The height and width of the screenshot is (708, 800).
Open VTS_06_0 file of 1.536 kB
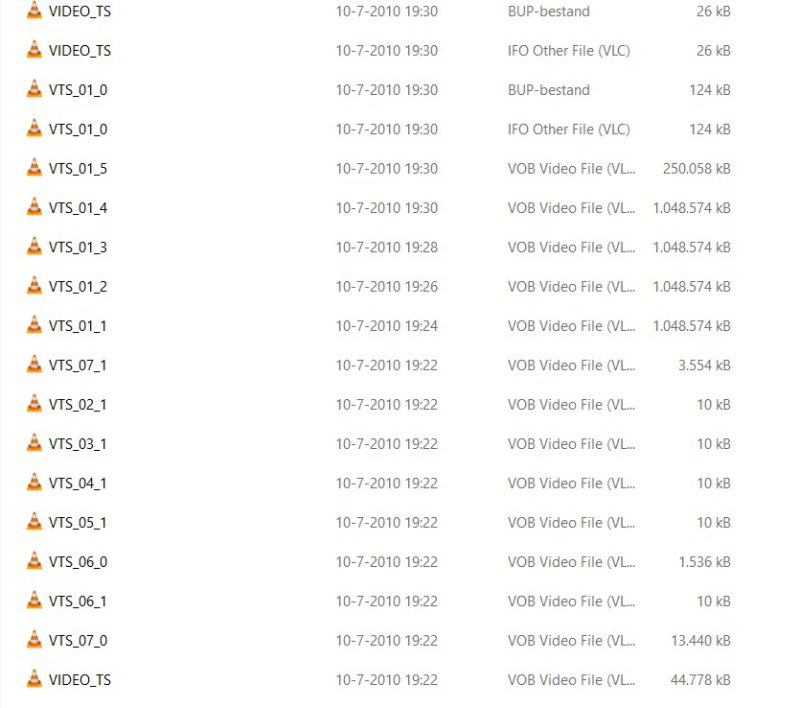point(78,562)
